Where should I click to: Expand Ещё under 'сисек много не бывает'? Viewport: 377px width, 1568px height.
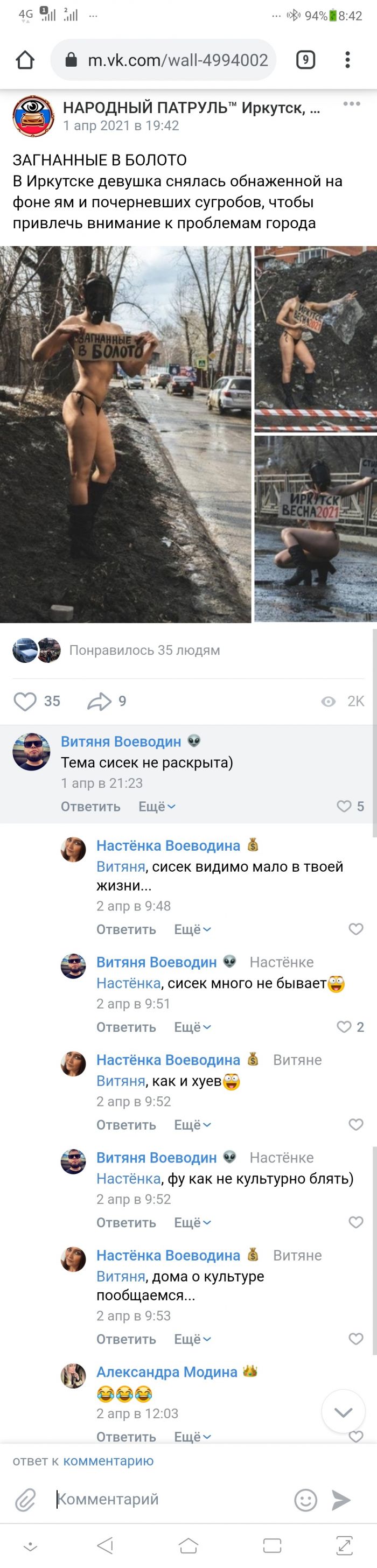point(192,1027)
